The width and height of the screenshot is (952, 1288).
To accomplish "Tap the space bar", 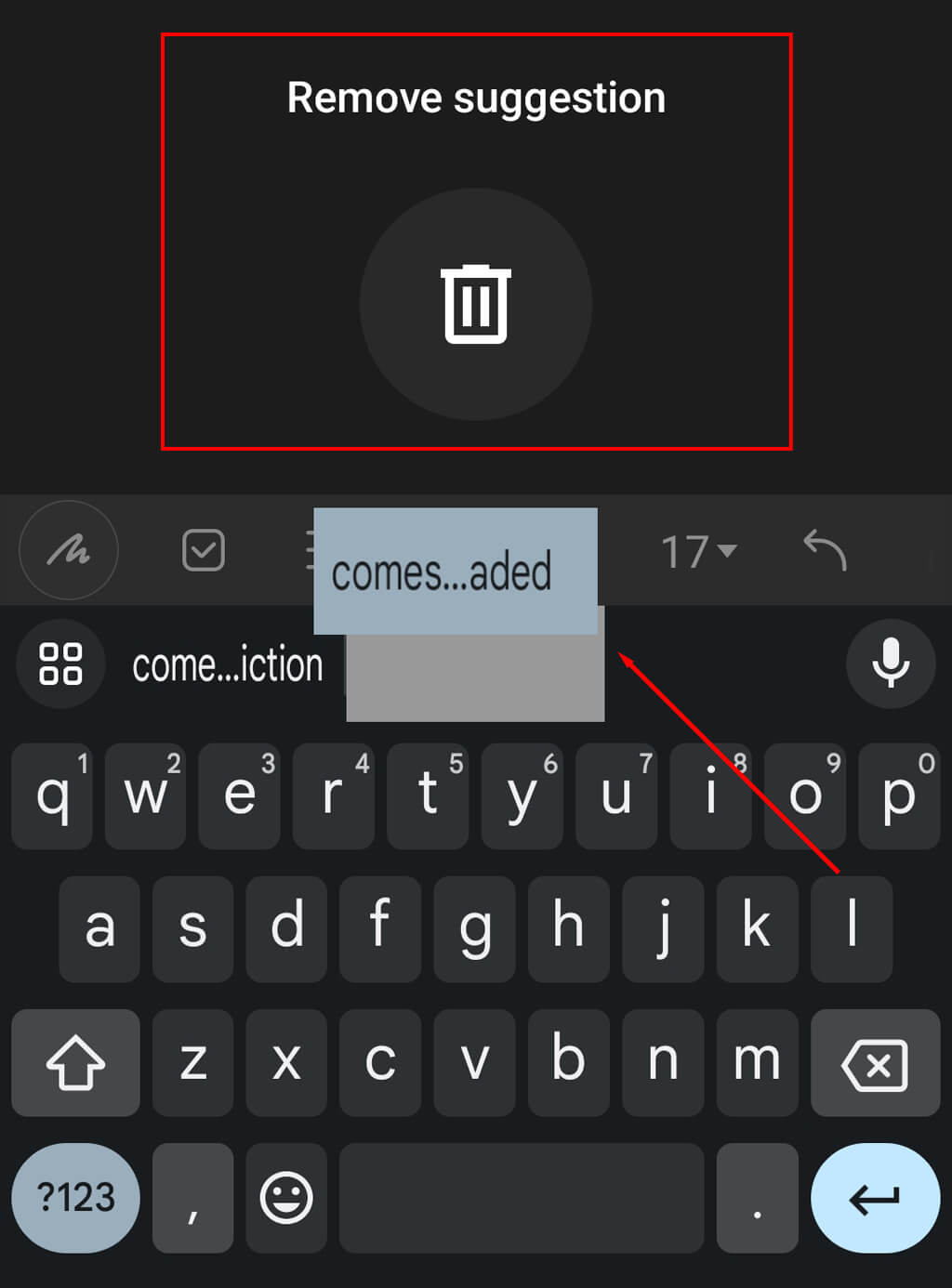I will (521, 1197).
